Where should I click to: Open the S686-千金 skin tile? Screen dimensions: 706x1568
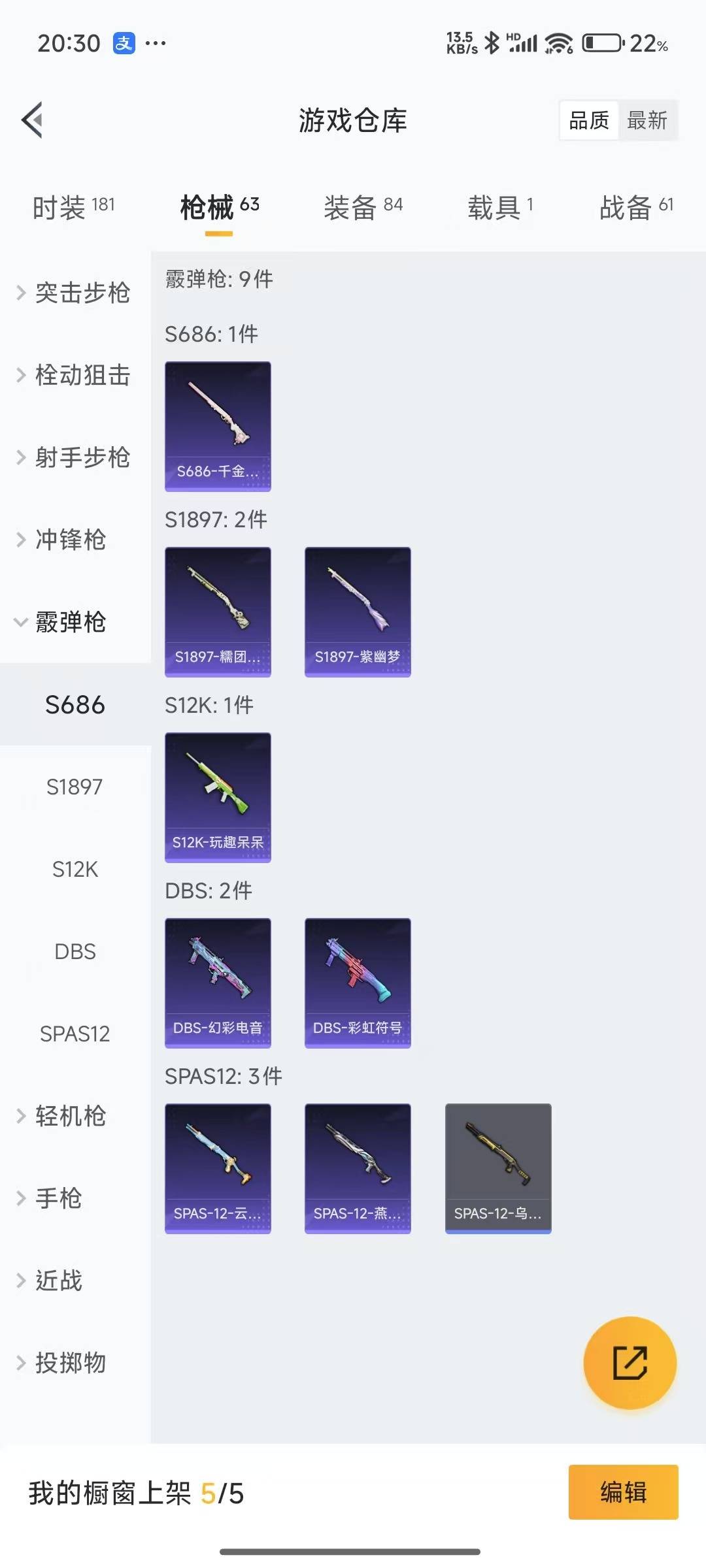[218, 426]
